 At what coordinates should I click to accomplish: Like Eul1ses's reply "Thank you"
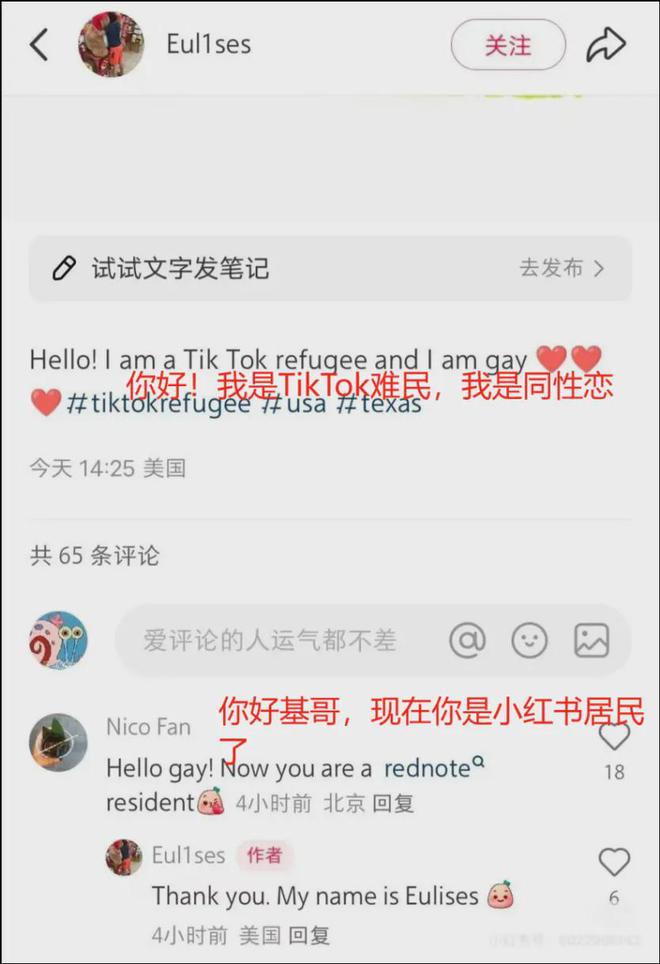(x=613, y=862)
